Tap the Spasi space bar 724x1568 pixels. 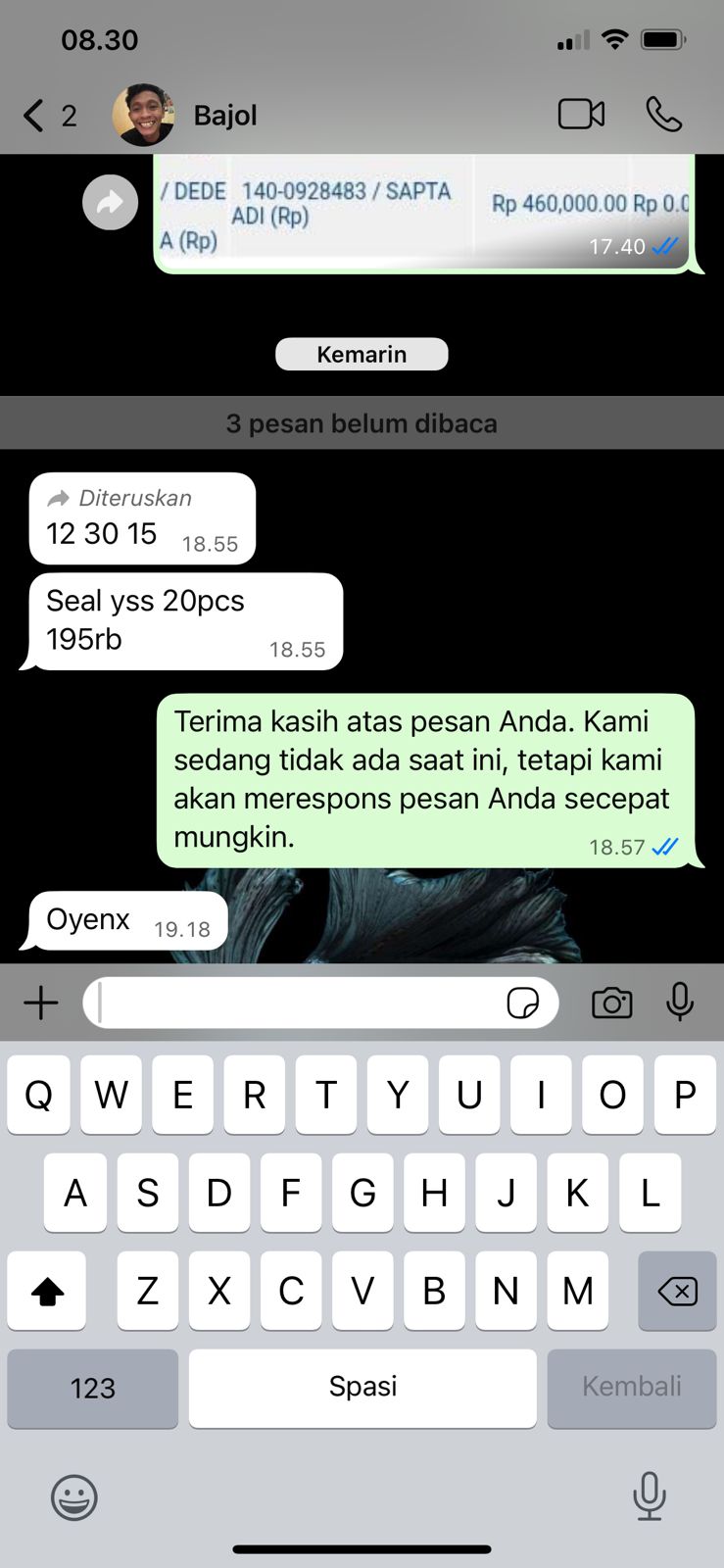(362, 1388)
